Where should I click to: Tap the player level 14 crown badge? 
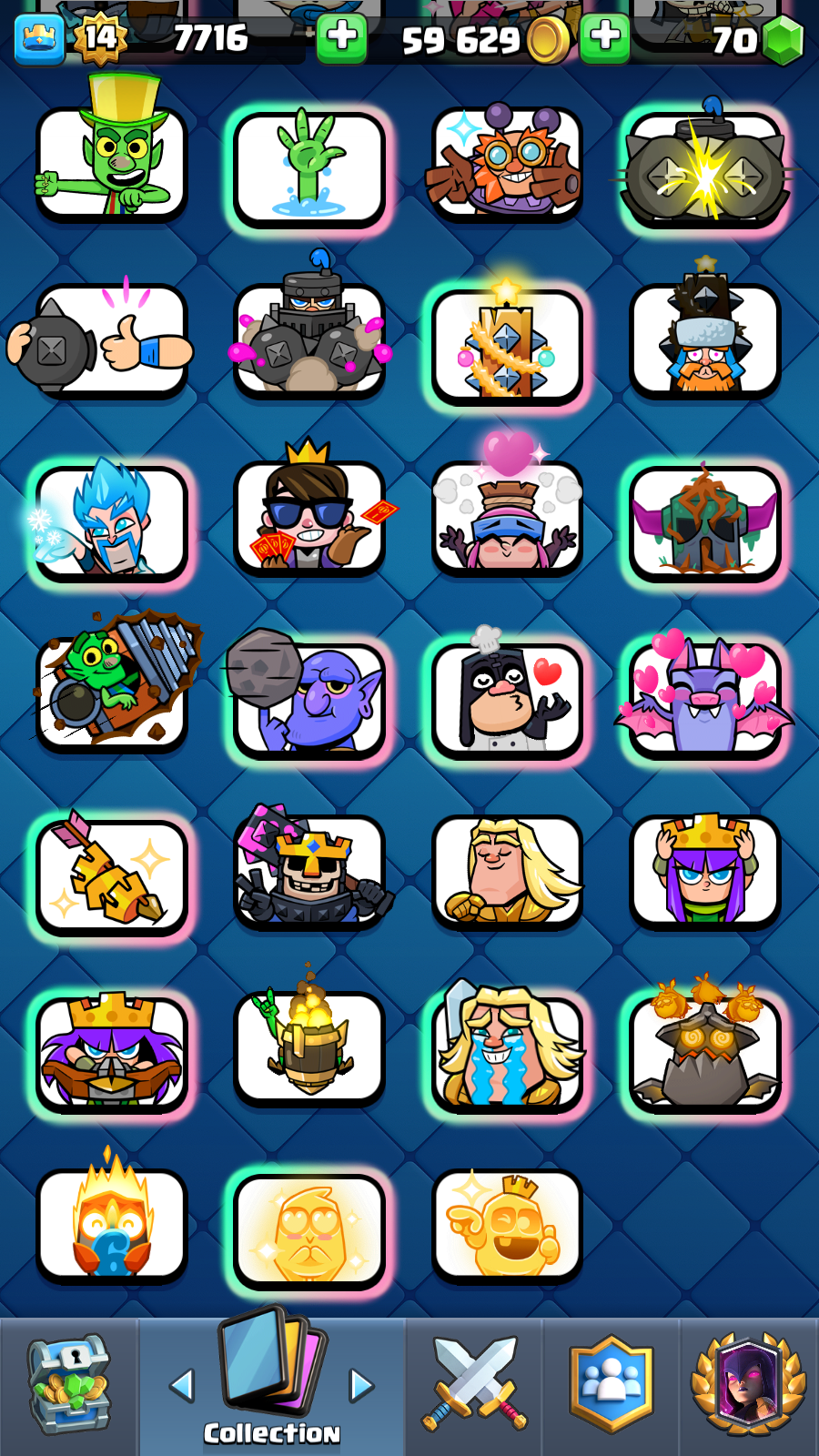[100, 38]
